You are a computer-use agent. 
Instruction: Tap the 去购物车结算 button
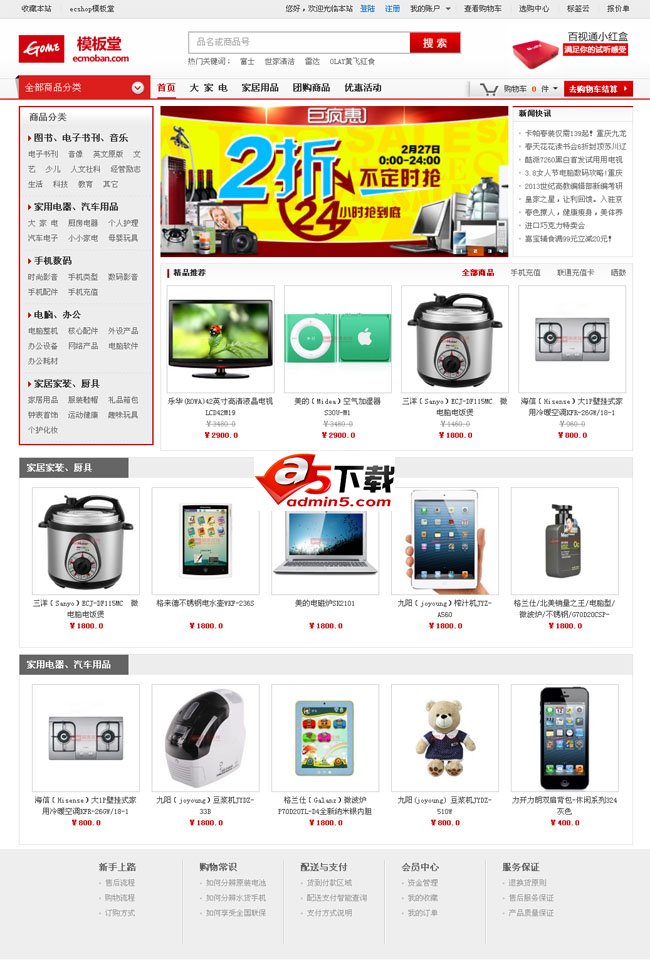point(598,89)
